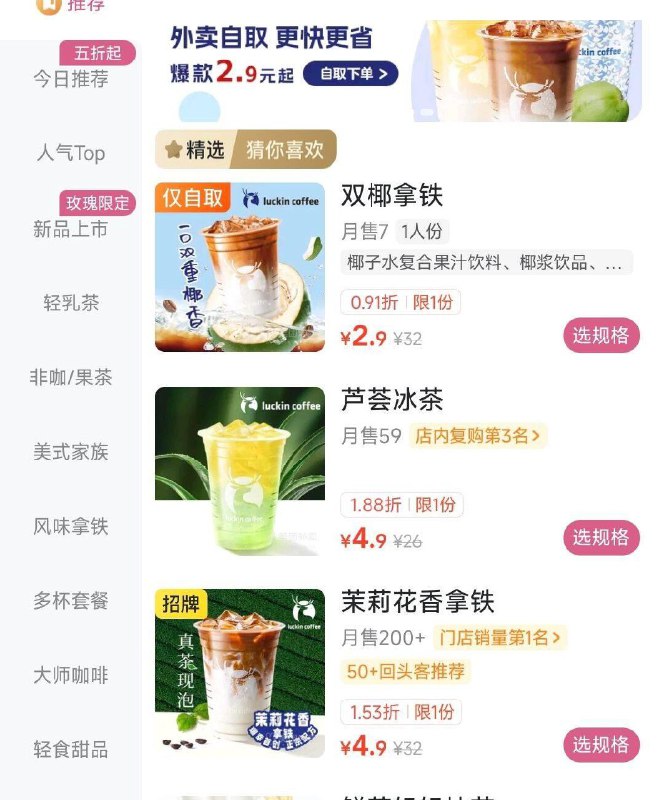Select the 大师咖啡 category
Image resolution: width=664 pixels, height=800 pixels.
(x=71, y=675)
